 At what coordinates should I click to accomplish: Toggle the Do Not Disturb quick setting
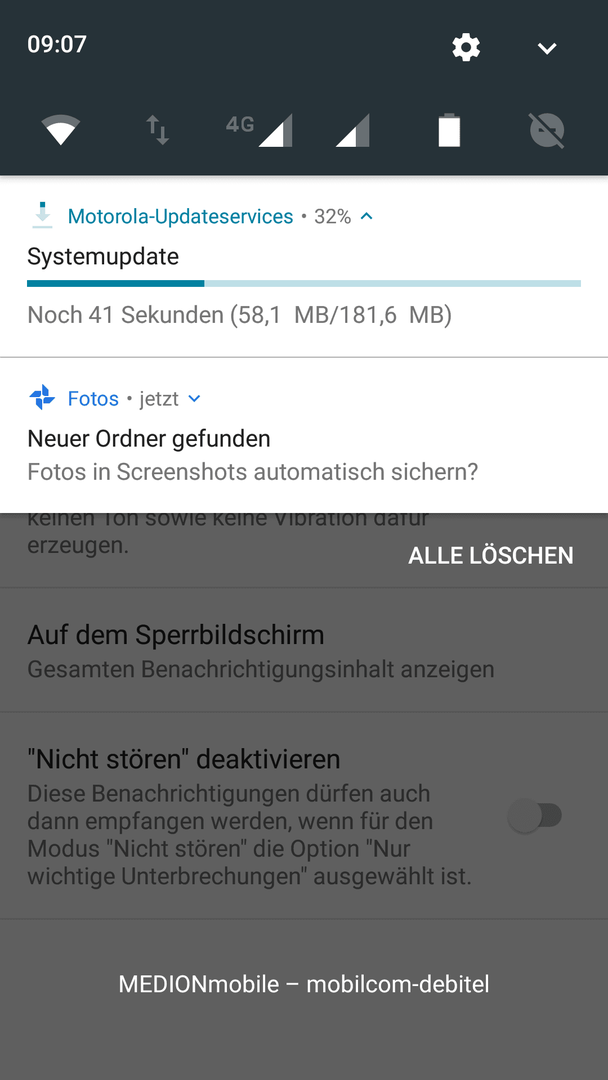coord(546,130)
